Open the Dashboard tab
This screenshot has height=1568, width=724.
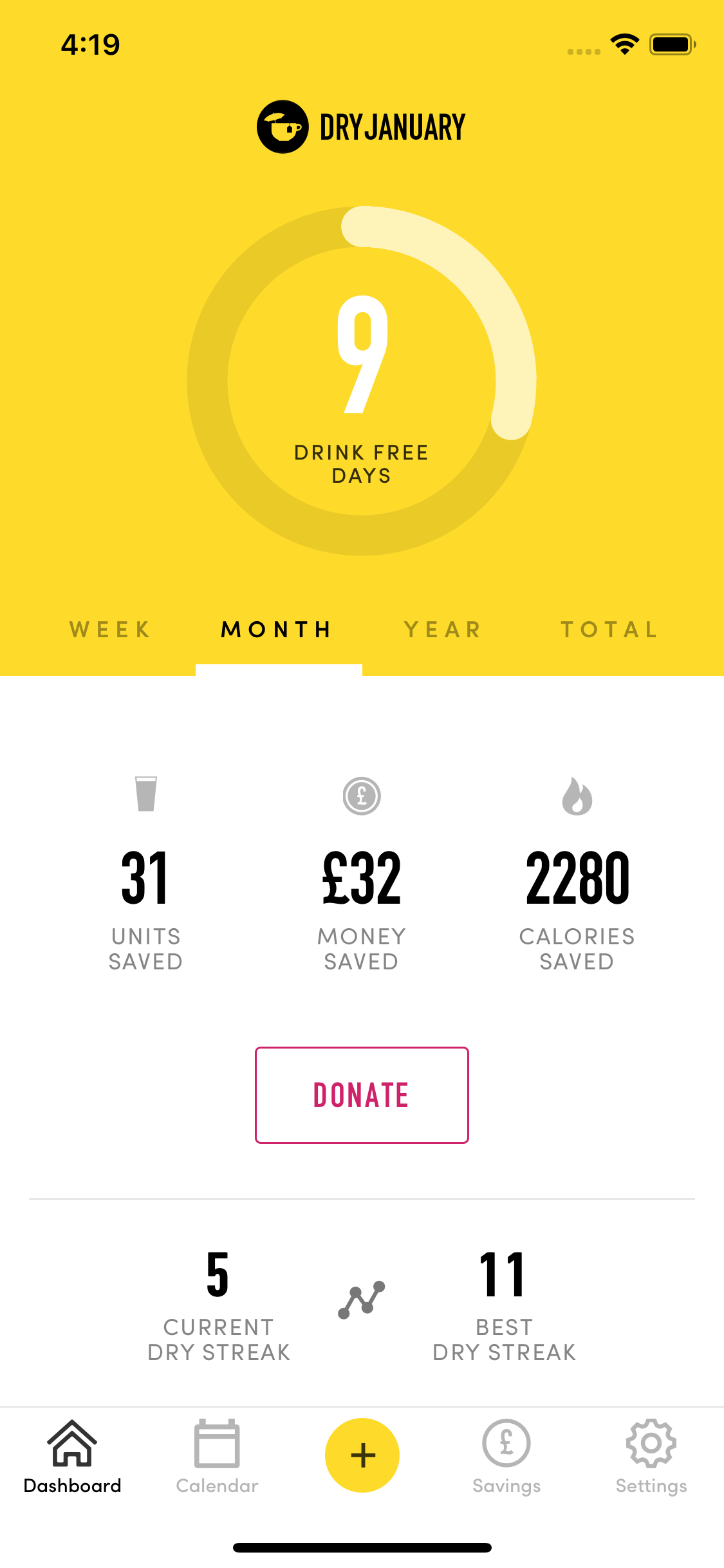pos(72,1457)
